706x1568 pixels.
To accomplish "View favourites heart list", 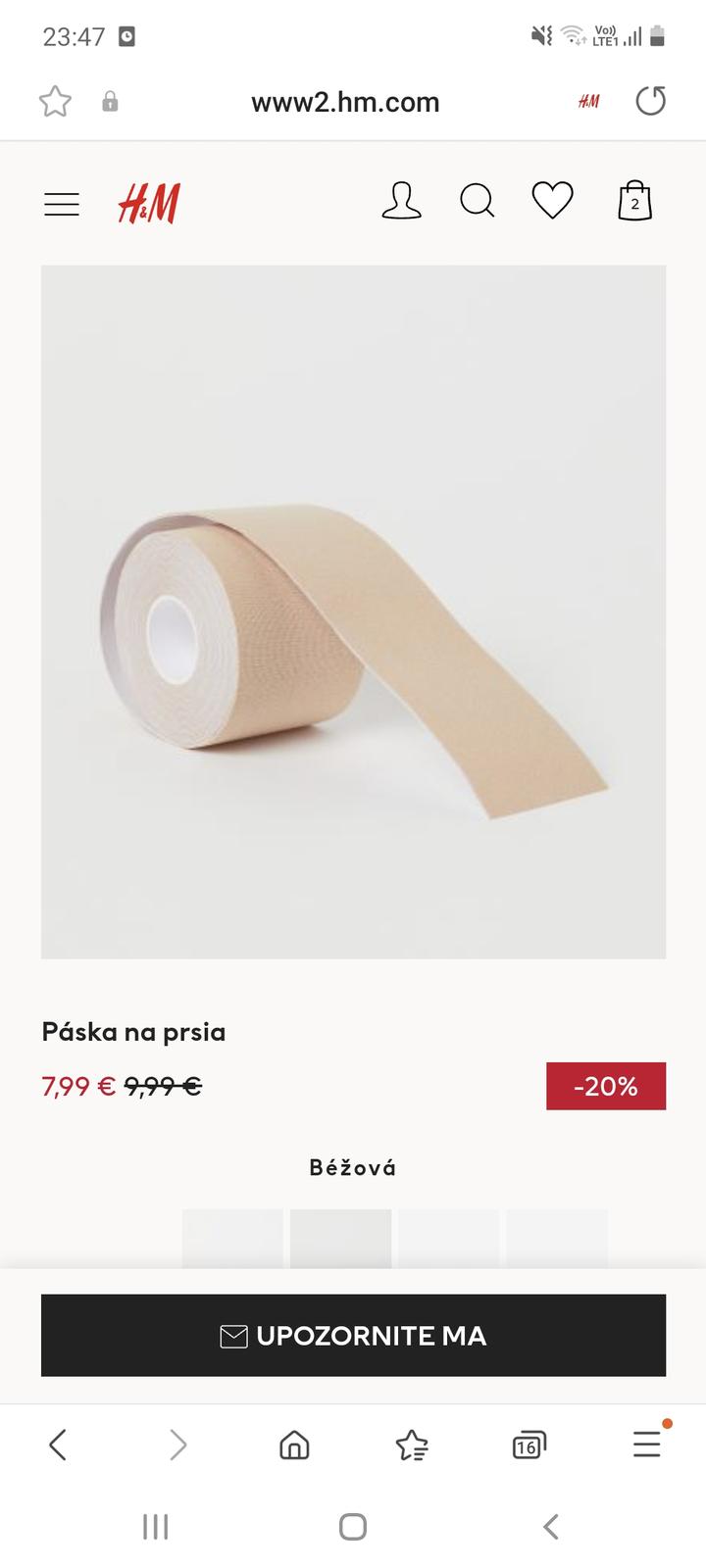I will click(552, 201).
